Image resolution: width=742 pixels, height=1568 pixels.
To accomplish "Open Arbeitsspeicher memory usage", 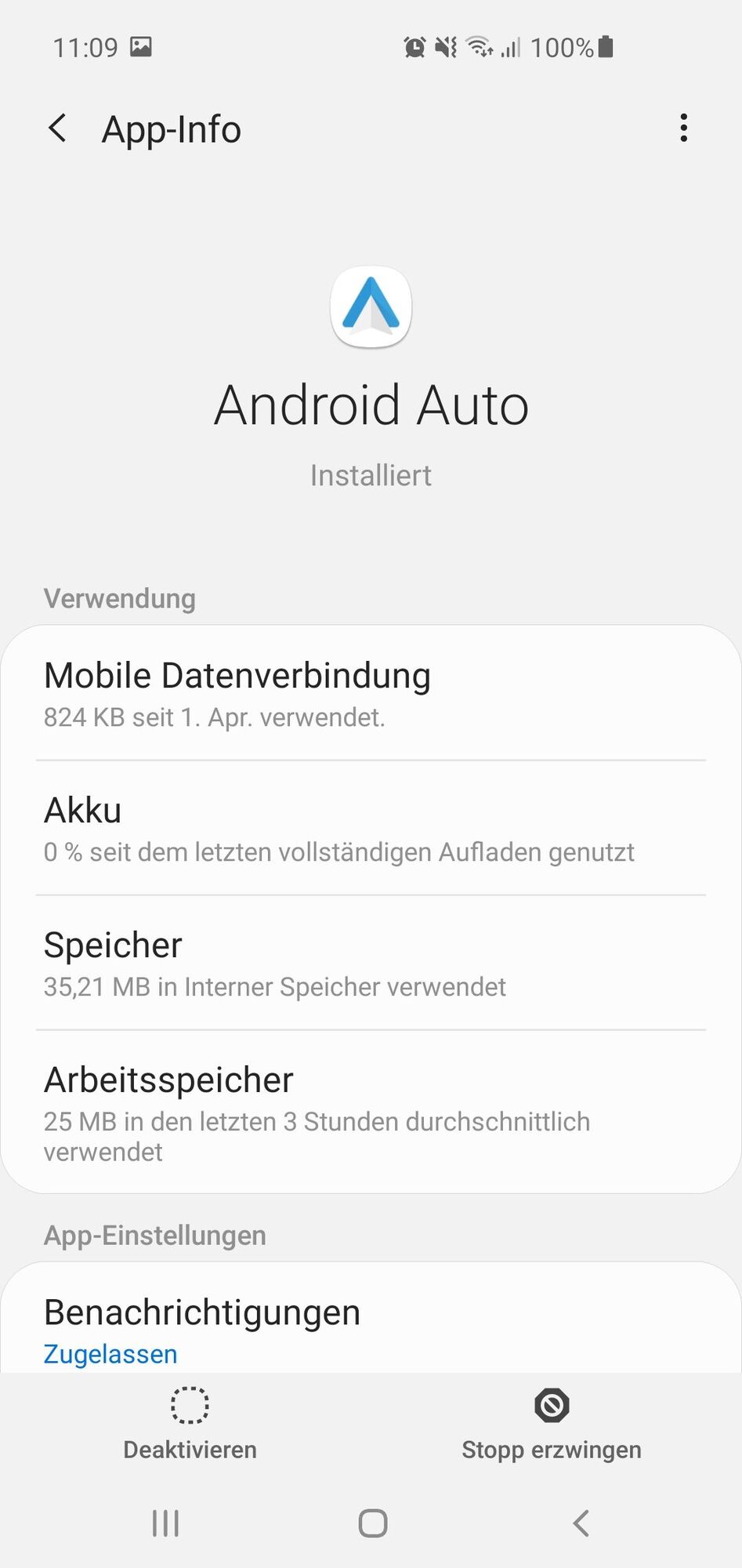I will point(371,1112).
